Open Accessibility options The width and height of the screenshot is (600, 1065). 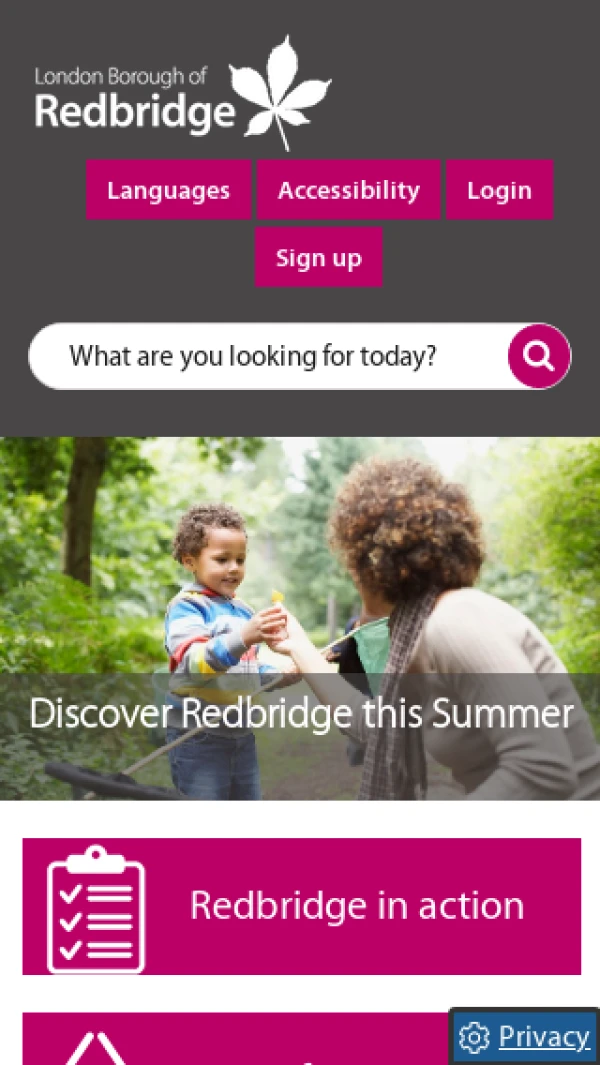click(x=348, y=190)
